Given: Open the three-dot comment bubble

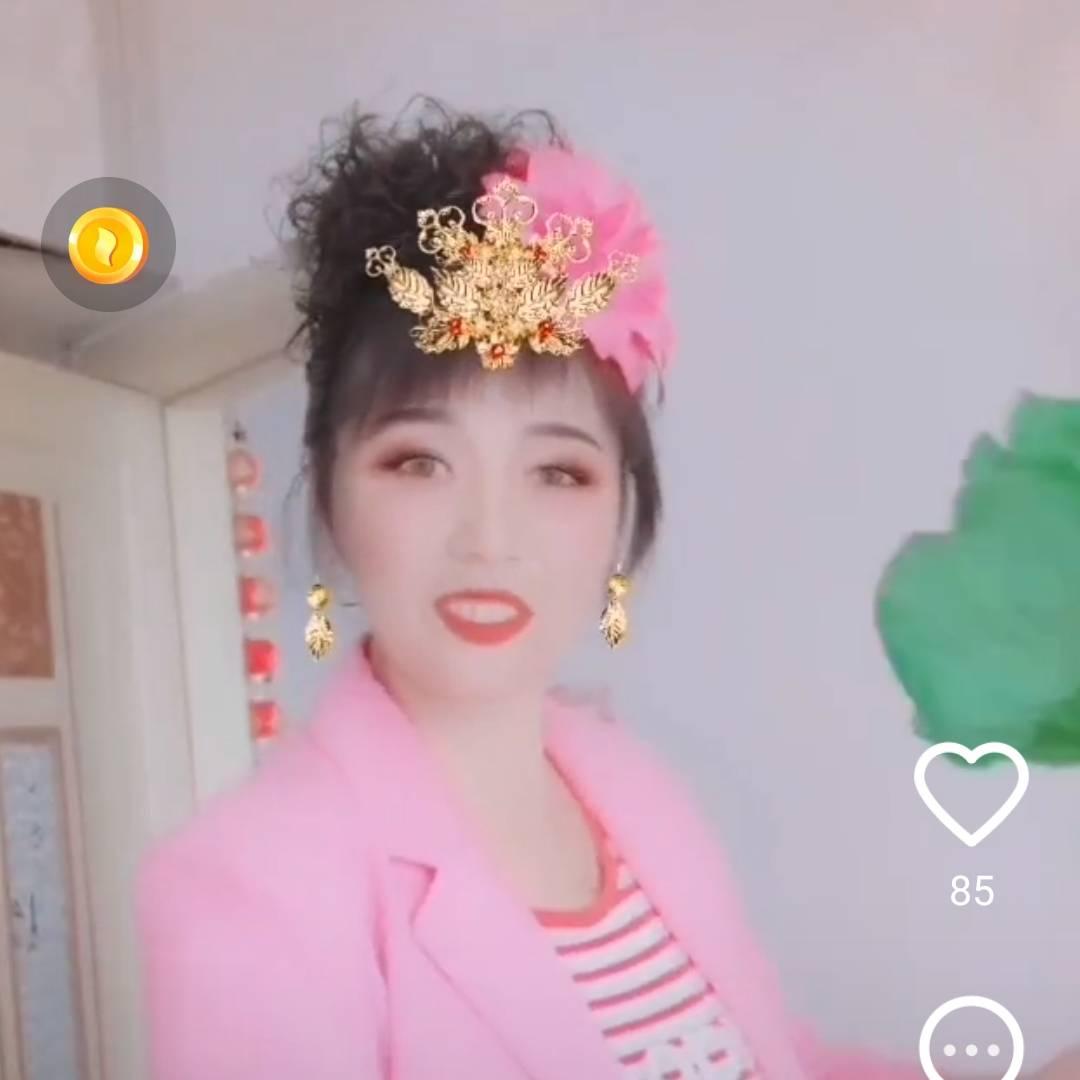Looking at the screenshot, I should click(971, 1046).
